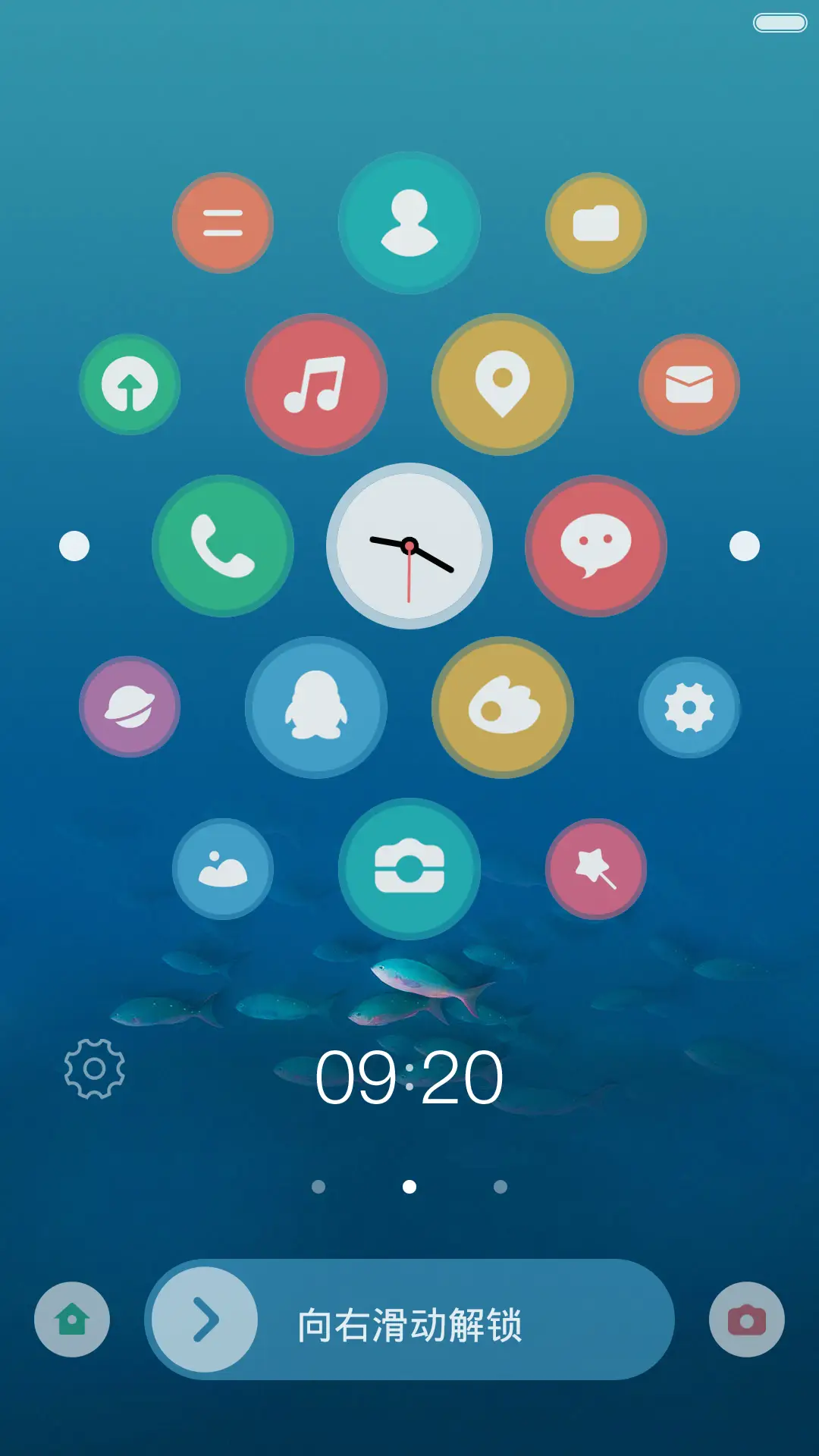Open the gallery photos bubble
The image size is (819, 1456).
[x=223, y=869]
